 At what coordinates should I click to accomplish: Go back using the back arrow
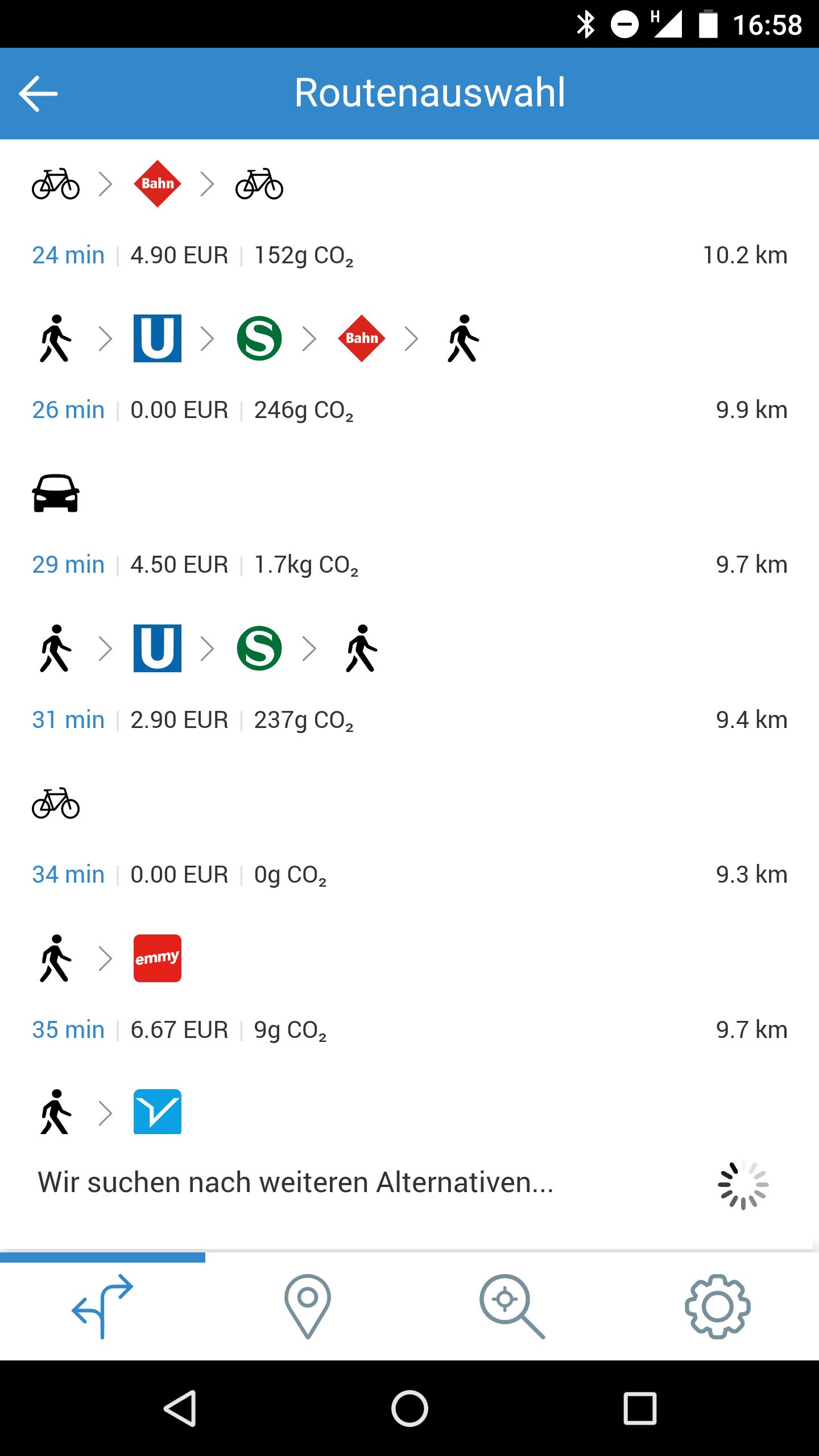[x=38, y=93]
